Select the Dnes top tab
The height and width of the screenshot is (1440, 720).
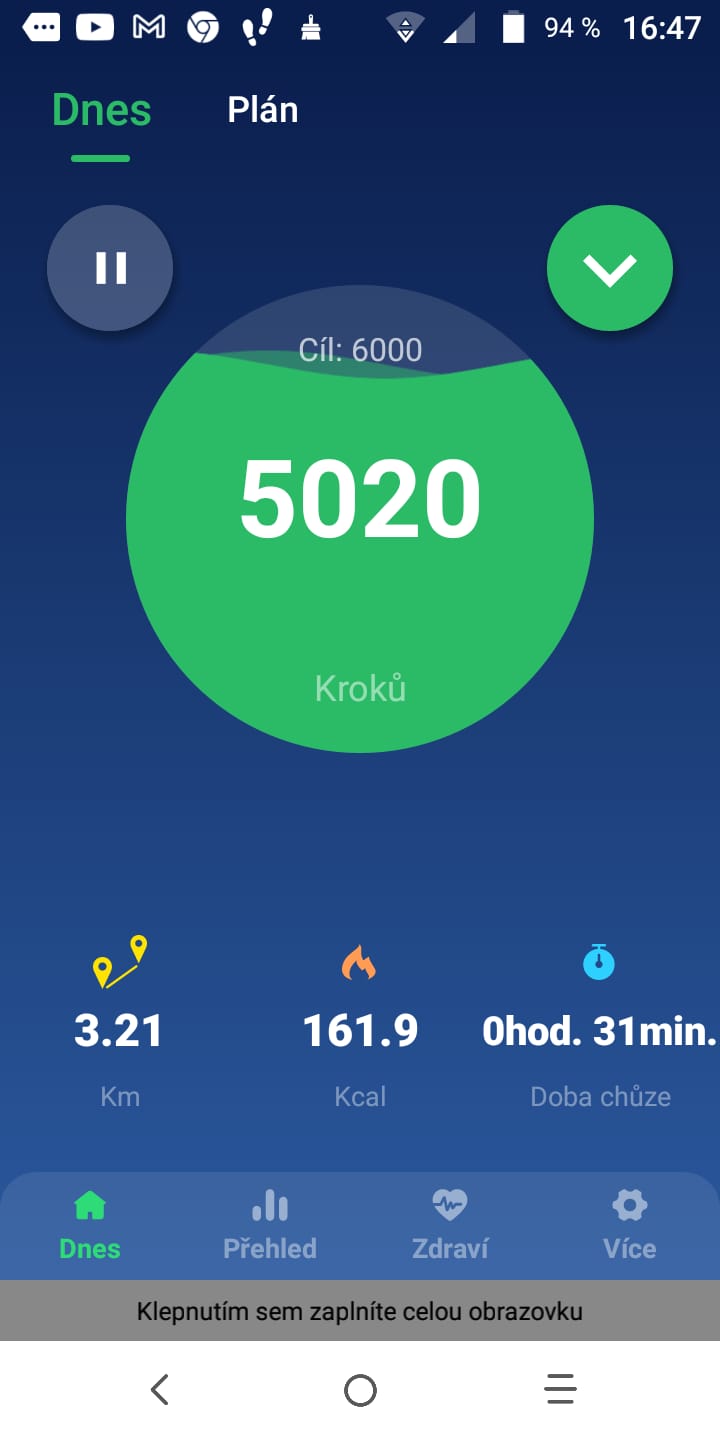point(101,110)
